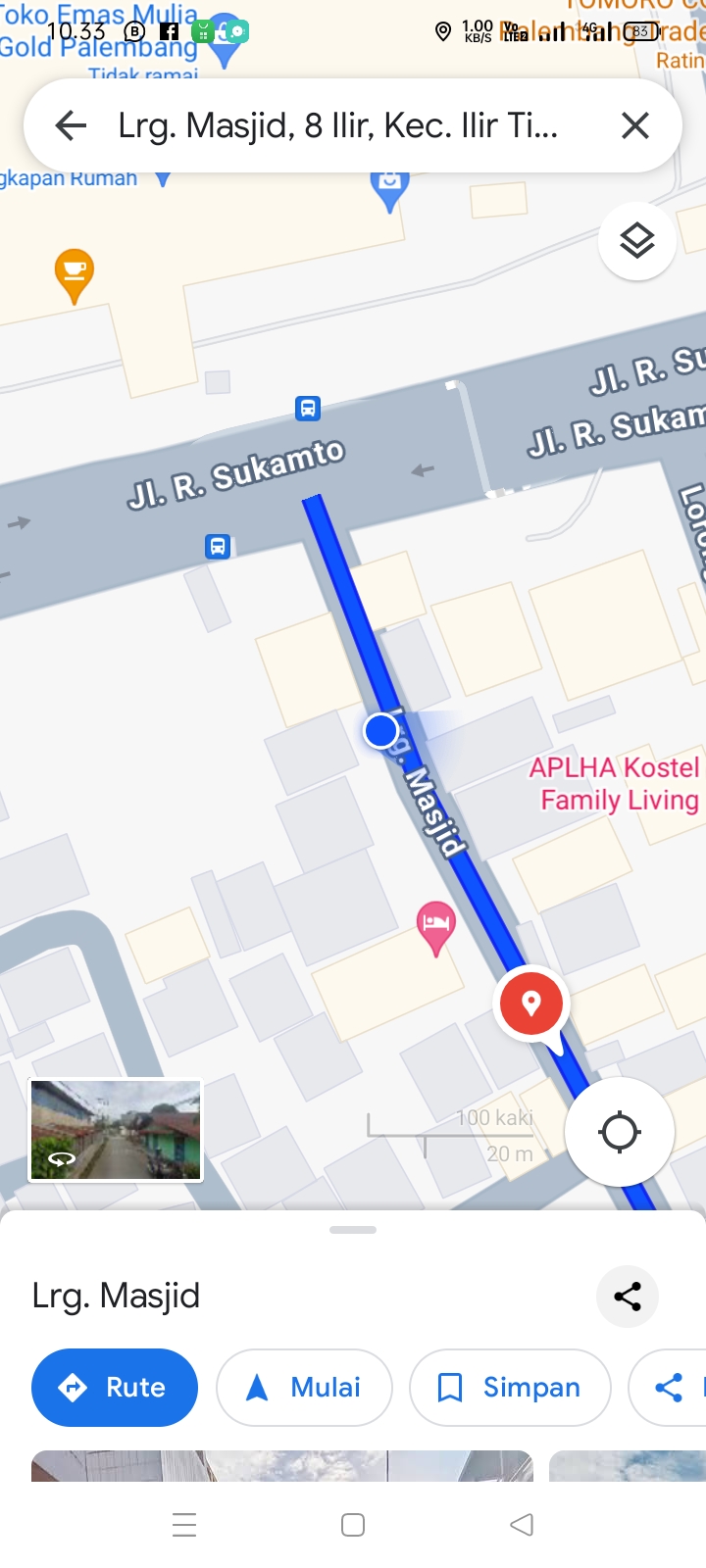The width and height of the screenshot is (706, 1568).
Task: Expand the place sheet via its handle
Action: click(x=353, y=1229)
